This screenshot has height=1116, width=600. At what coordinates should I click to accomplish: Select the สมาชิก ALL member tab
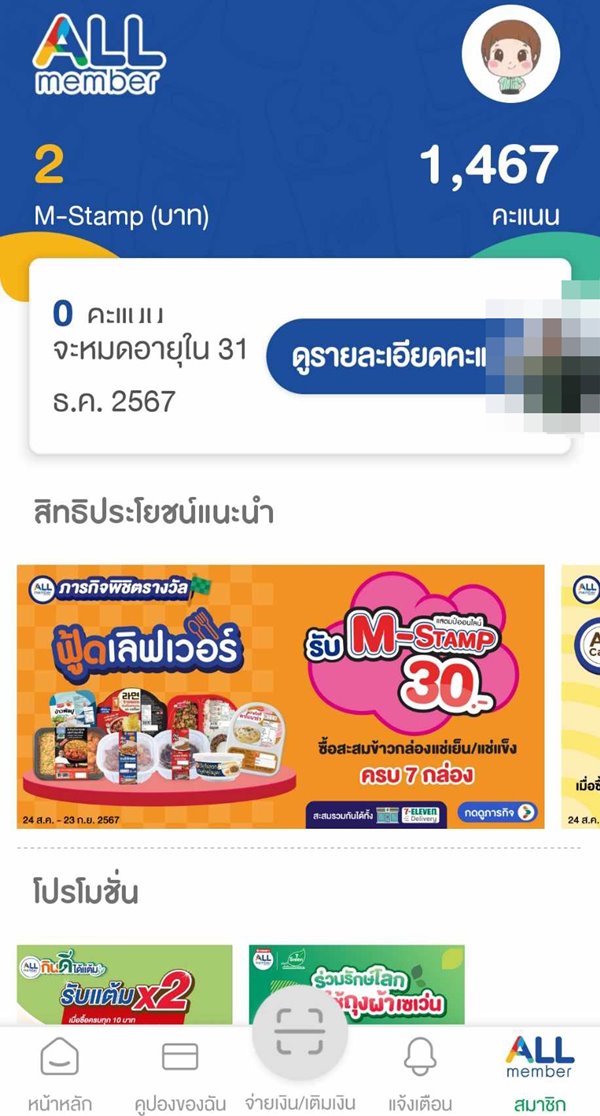539,1075
